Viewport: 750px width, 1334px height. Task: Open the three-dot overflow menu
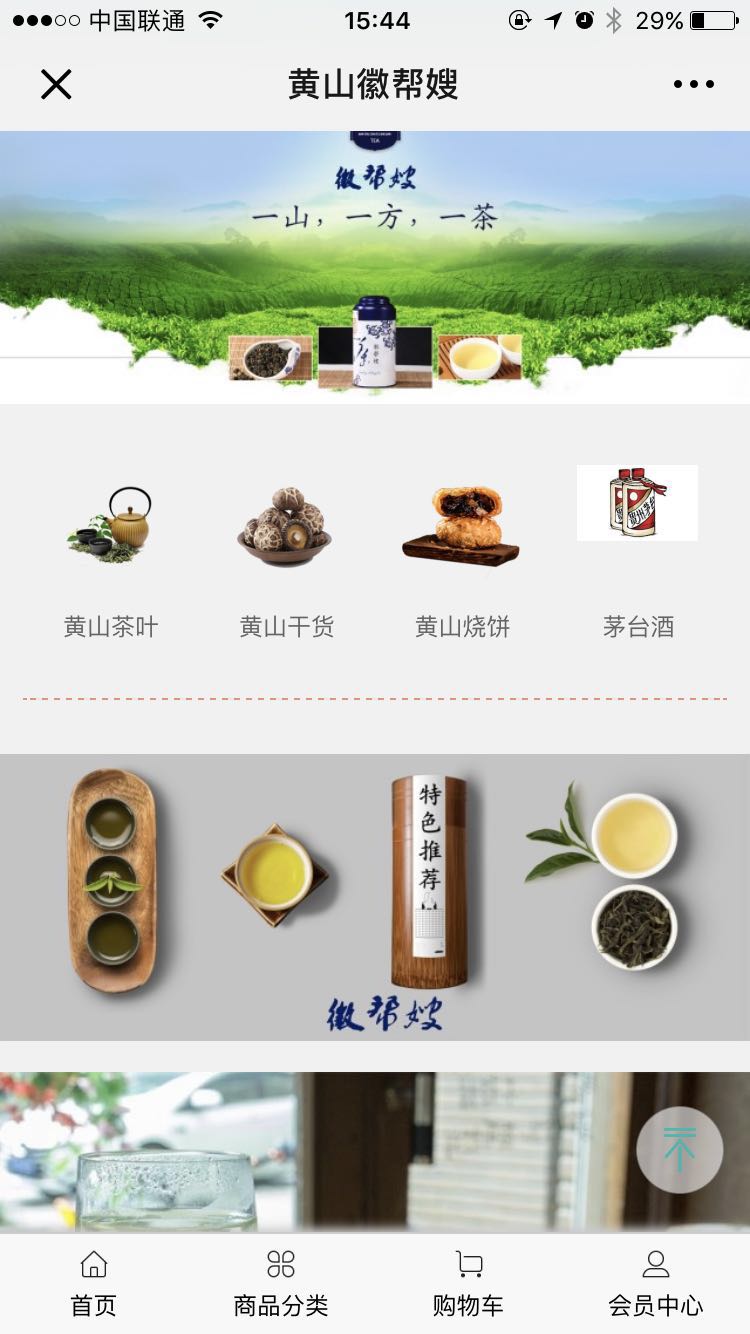coord(693,85)
